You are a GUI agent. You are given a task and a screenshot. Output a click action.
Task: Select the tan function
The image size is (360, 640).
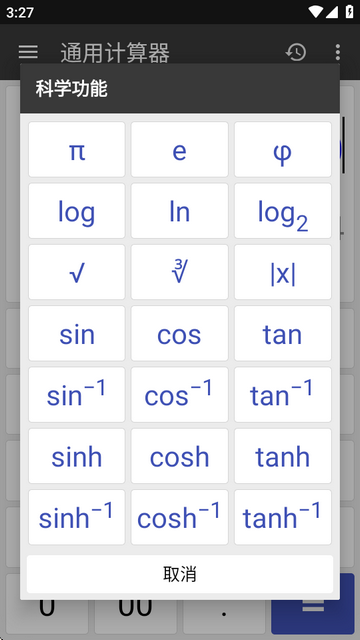point(283,333)
